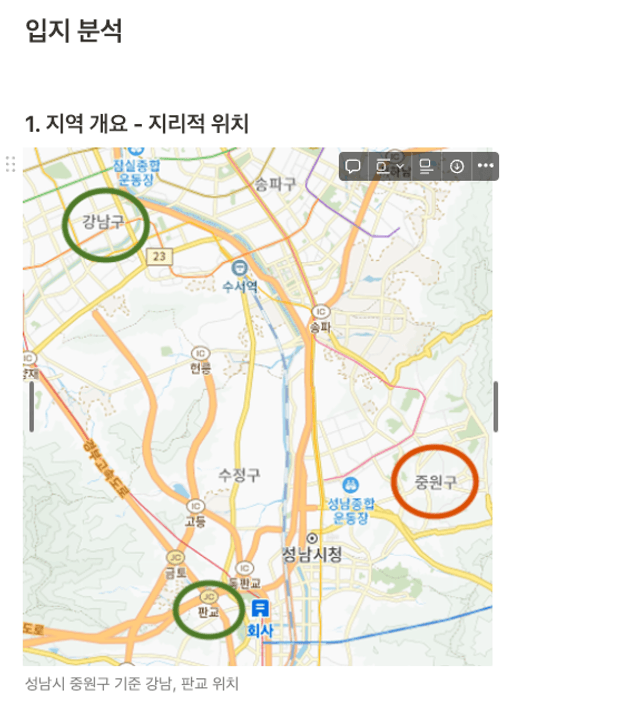Add a comment to the map image
640x713 pixels.
point(353,166)
